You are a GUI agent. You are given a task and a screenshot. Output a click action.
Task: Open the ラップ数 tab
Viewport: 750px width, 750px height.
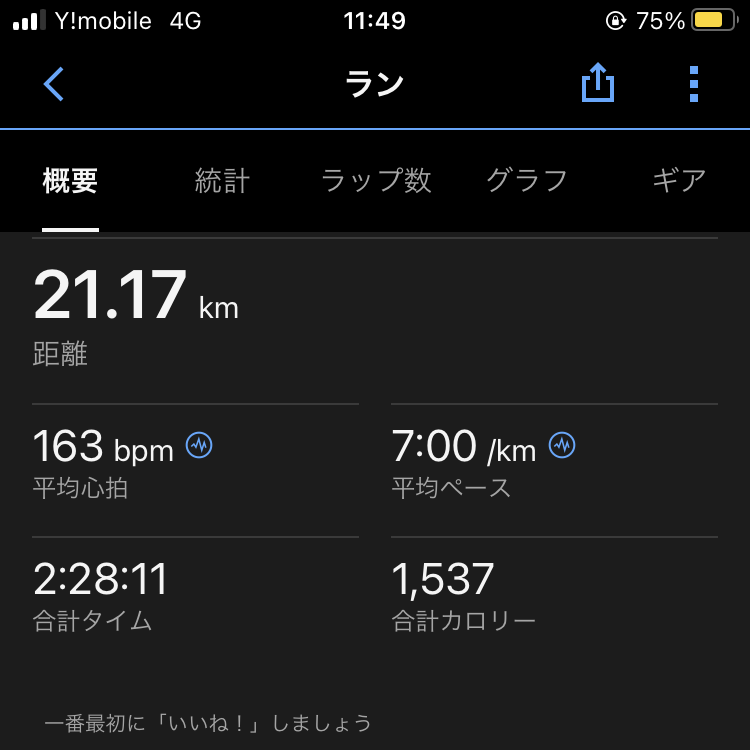pos(376,180)
